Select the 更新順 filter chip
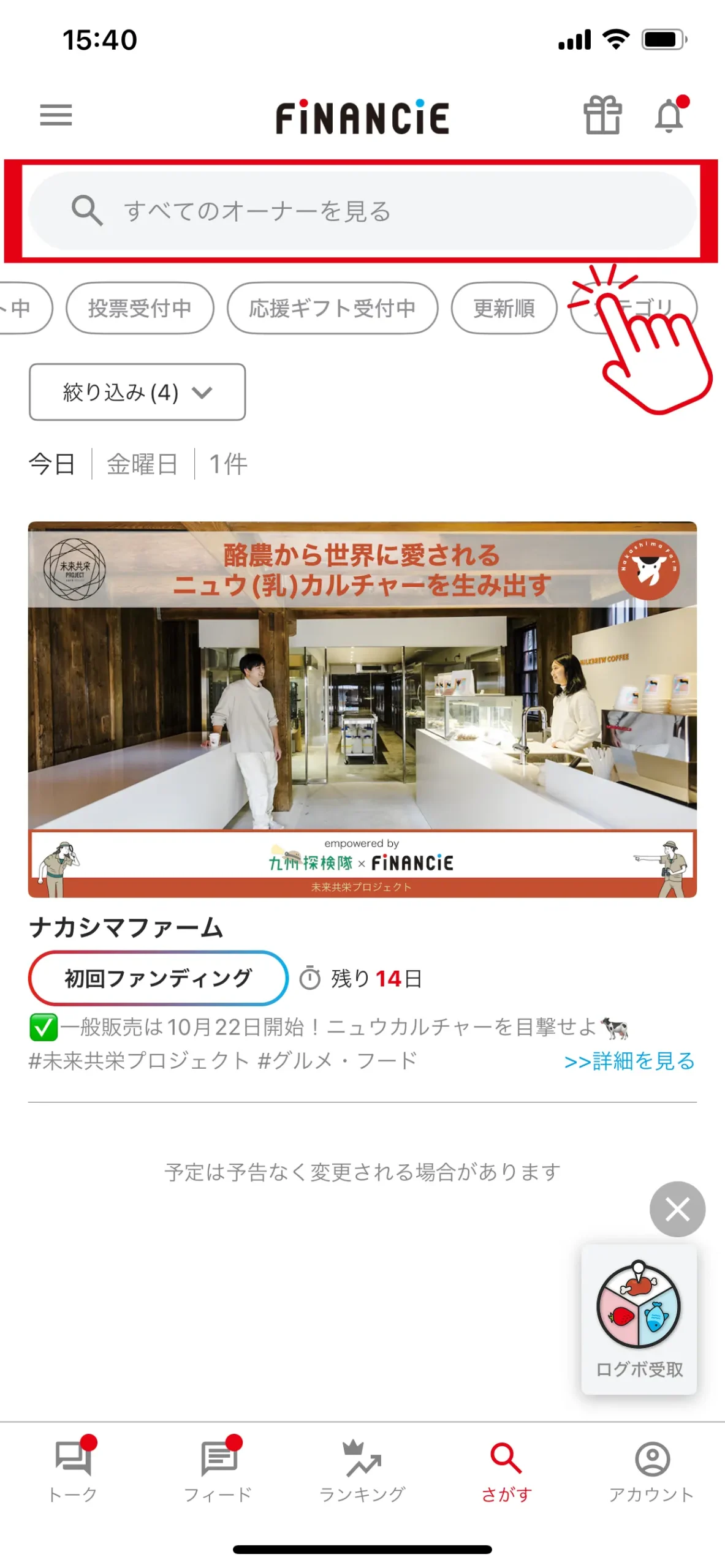This screenshot has width=725, height=1568. 504,308
